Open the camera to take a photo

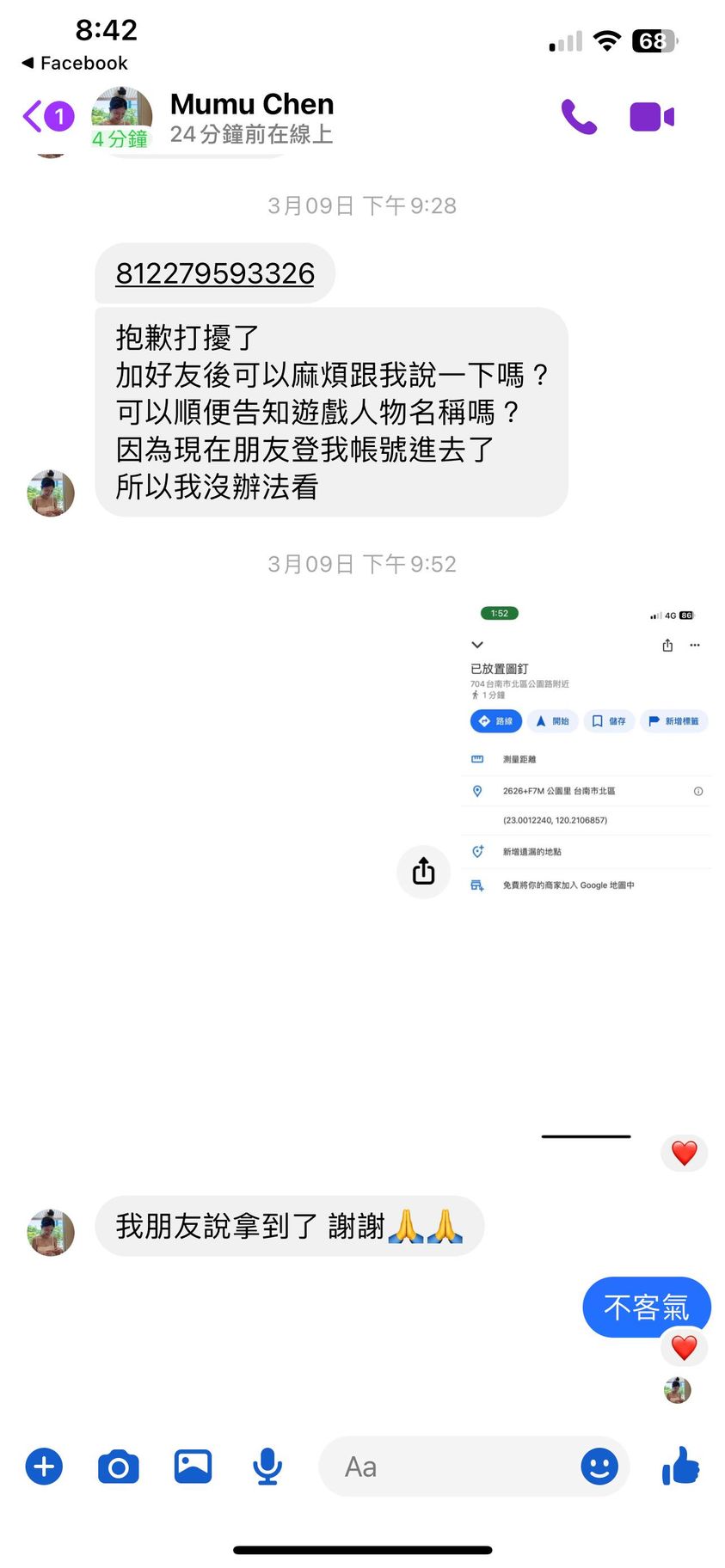(119, 1467)
